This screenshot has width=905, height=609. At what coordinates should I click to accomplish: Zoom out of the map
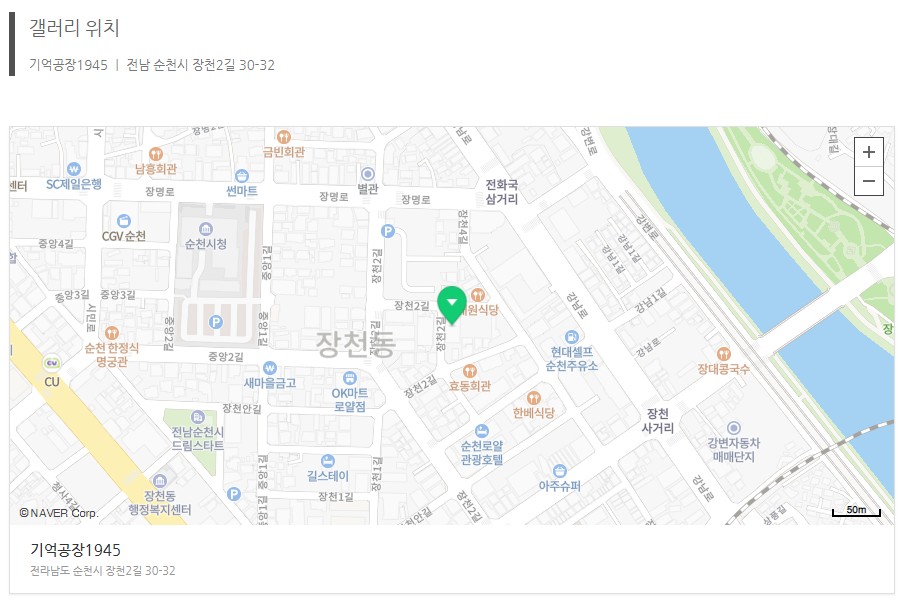(868, 181)
